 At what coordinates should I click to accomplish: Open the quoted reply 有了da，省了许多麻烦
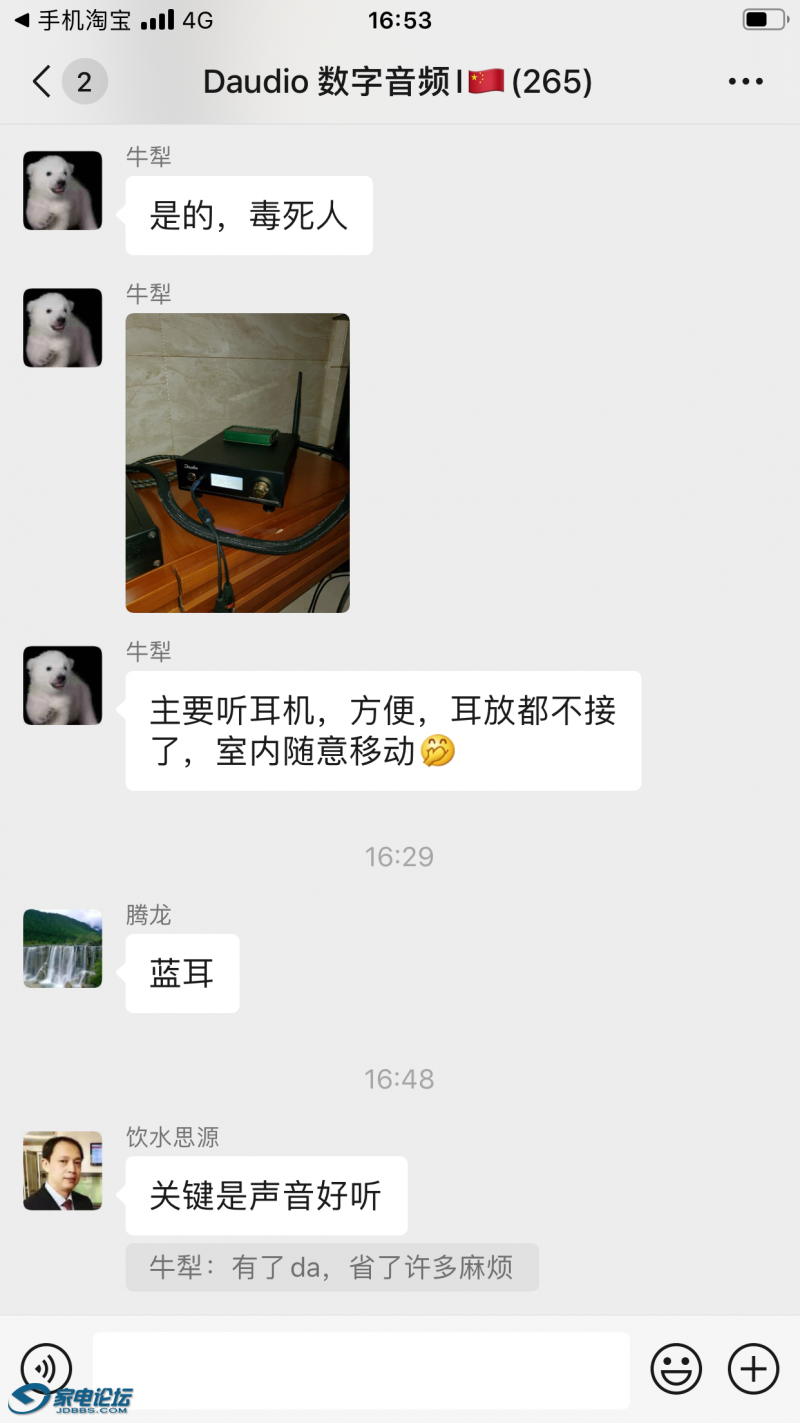click(x=330, y=1267)
